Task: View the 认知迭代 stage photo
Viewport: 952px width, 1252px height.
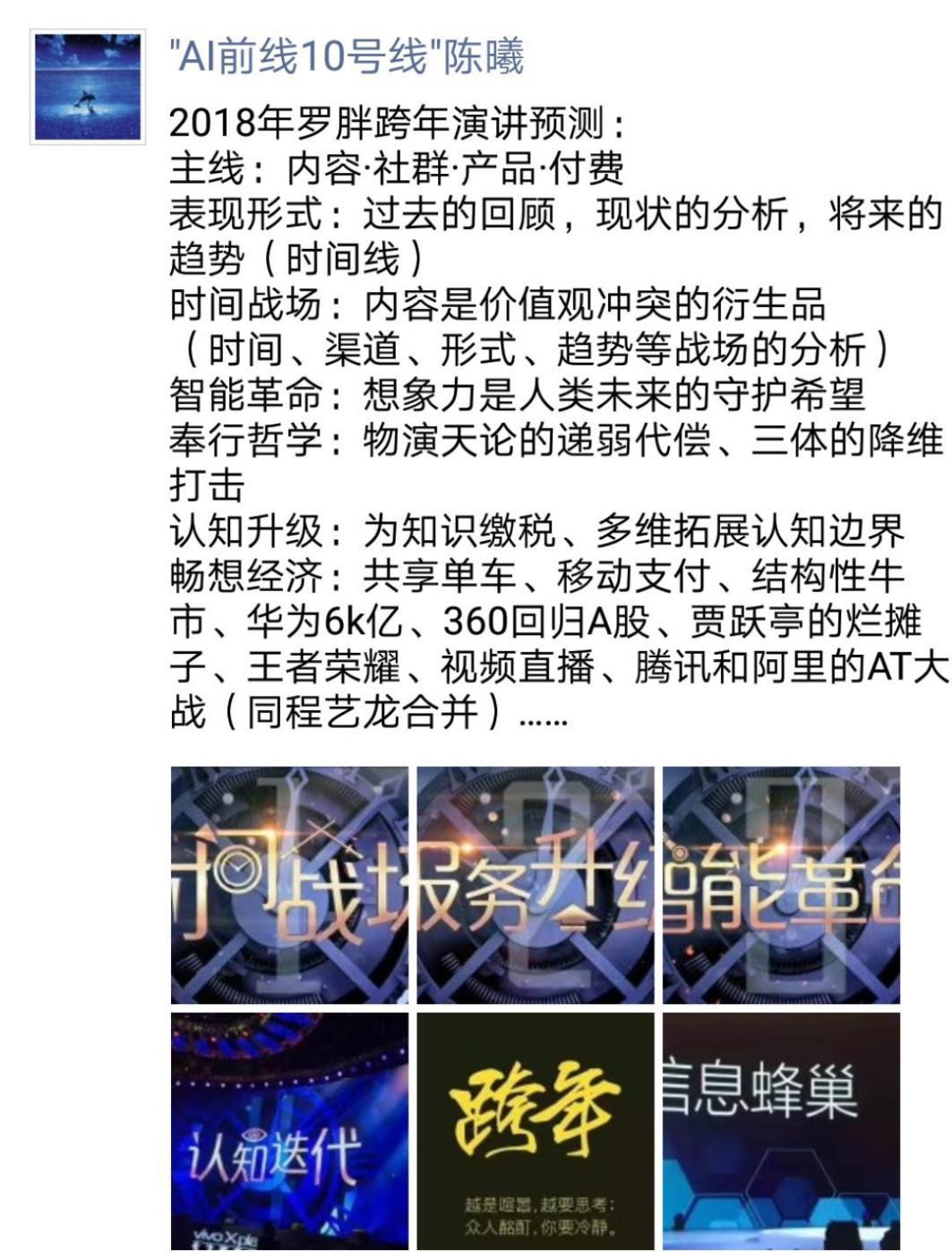Action: coord(289,1131)
